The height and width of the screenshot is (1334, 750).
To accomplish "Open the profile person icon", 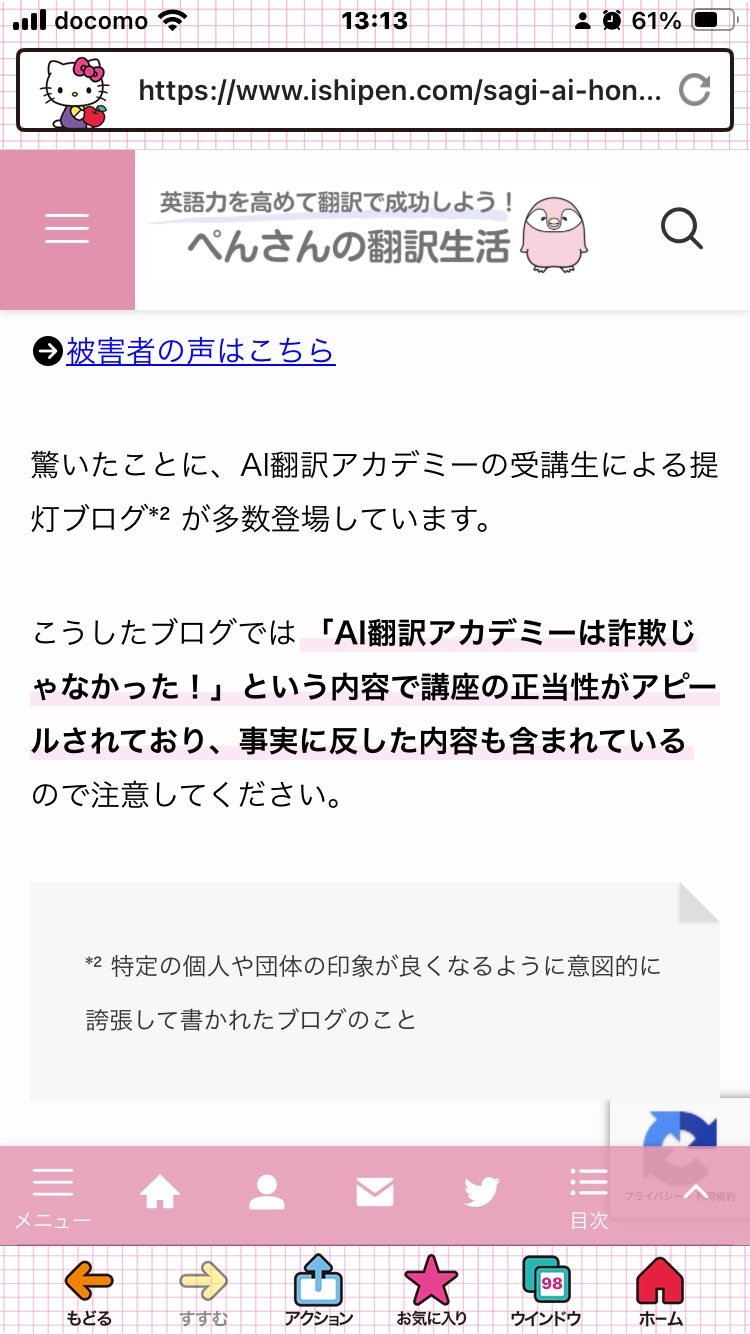I will coord(267,1192).
